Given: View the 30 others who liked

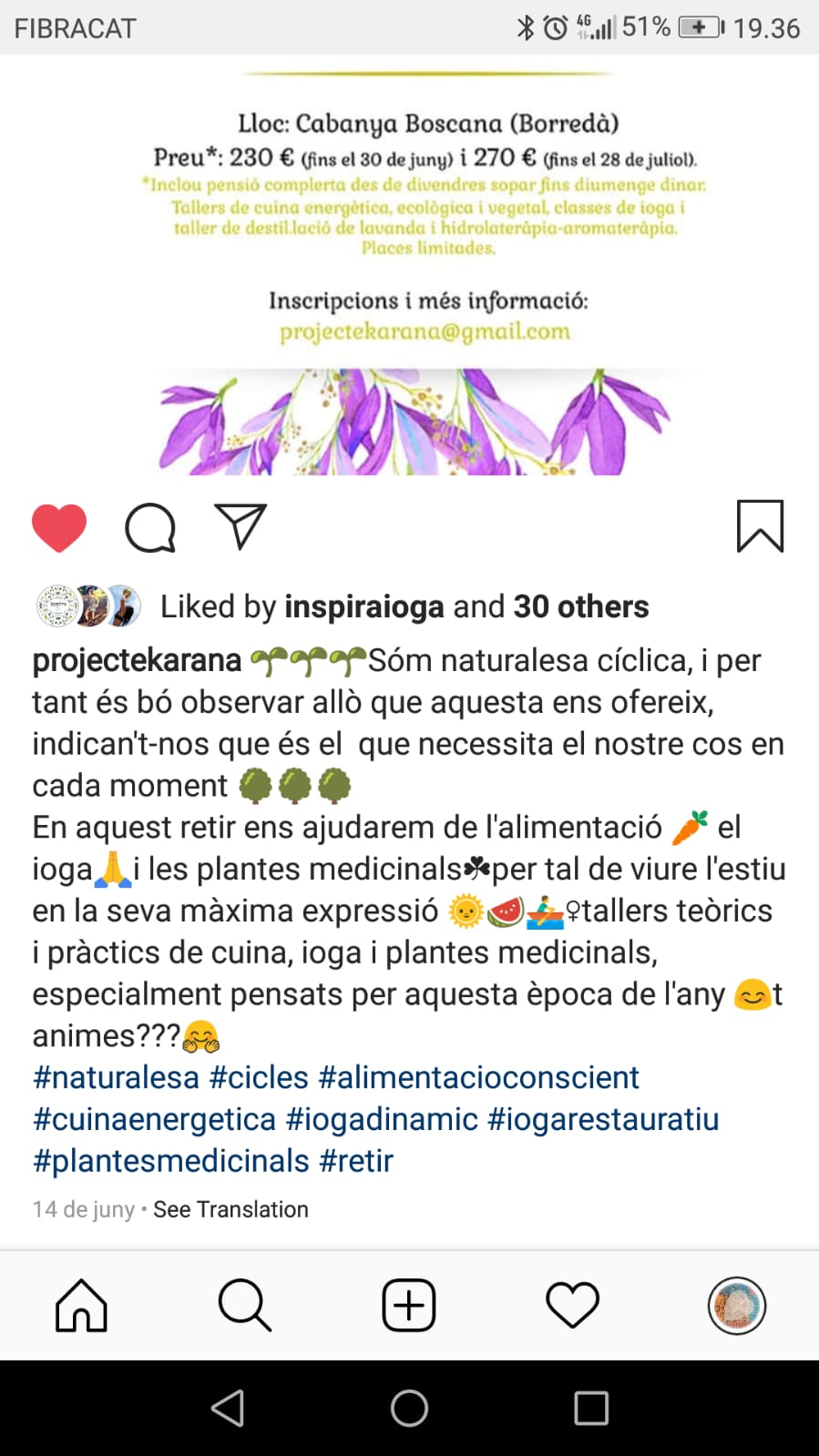Looking at the screenshot, I should pos(581,606).
